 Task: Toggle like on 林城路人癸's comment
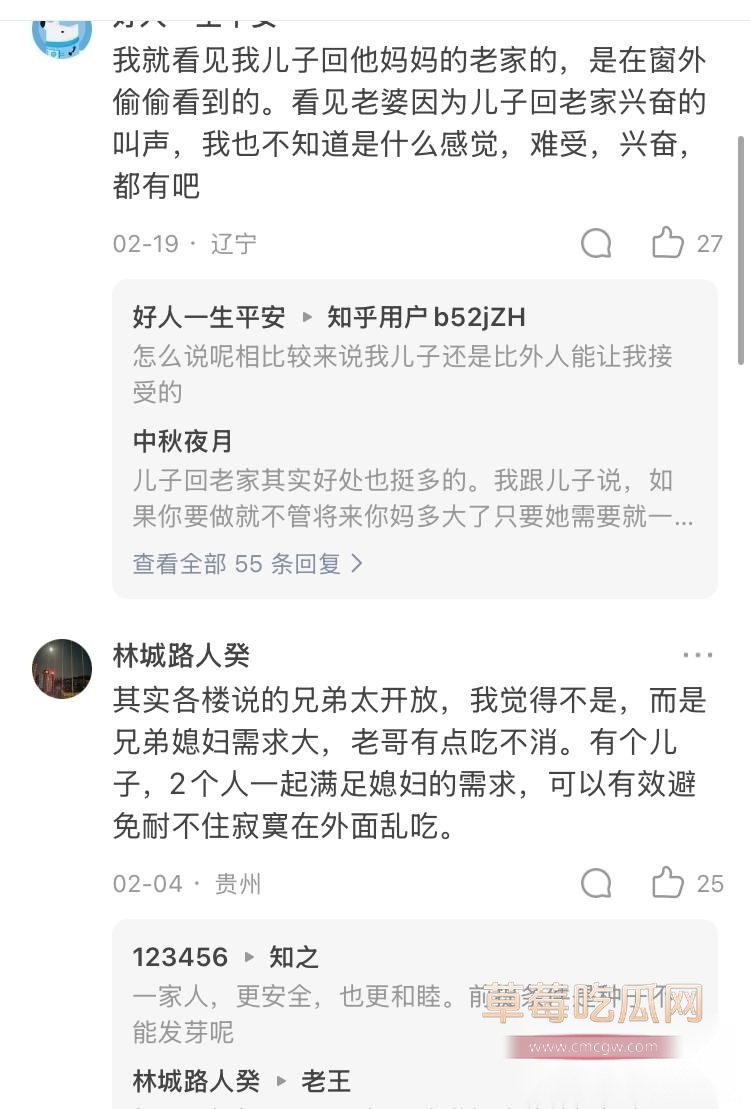(x=668, y=883)
